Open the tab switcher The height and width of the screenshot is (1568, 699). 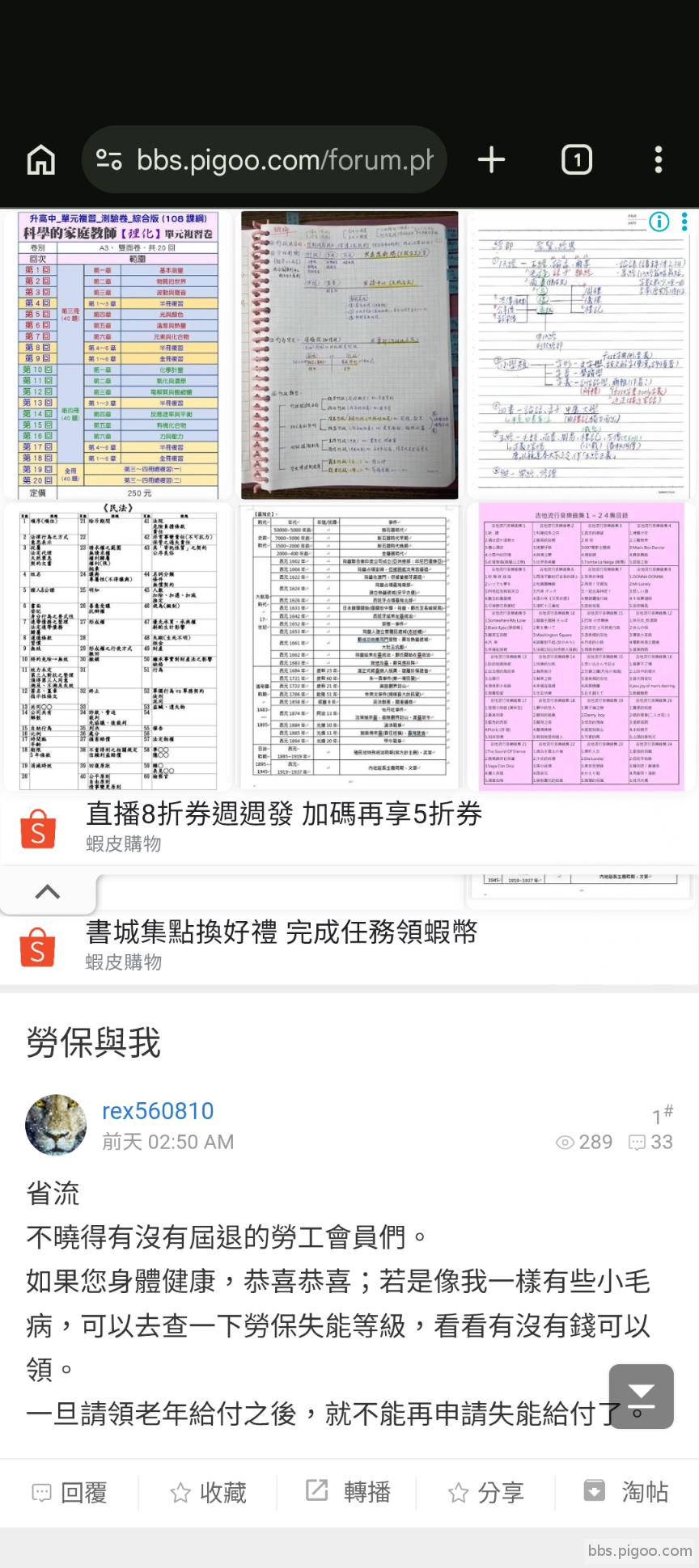[x=577, y=160]
